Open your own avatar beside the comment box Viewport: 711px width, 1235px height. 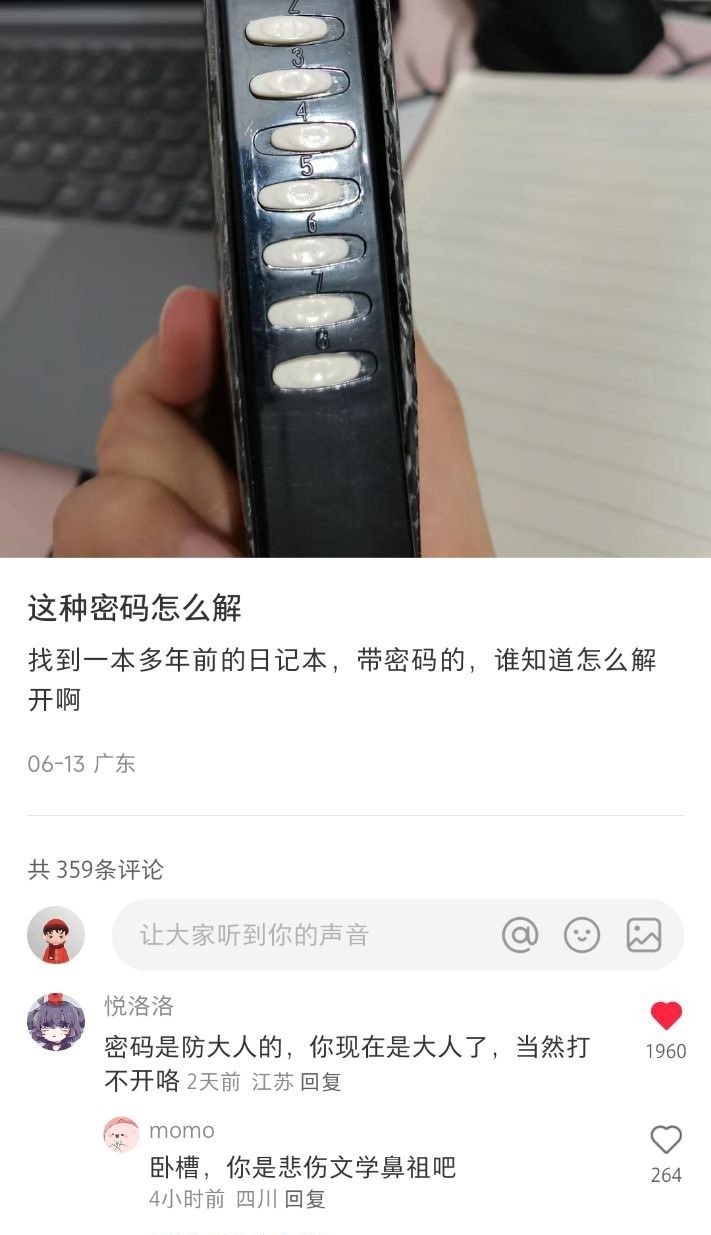tap(56, 935)
